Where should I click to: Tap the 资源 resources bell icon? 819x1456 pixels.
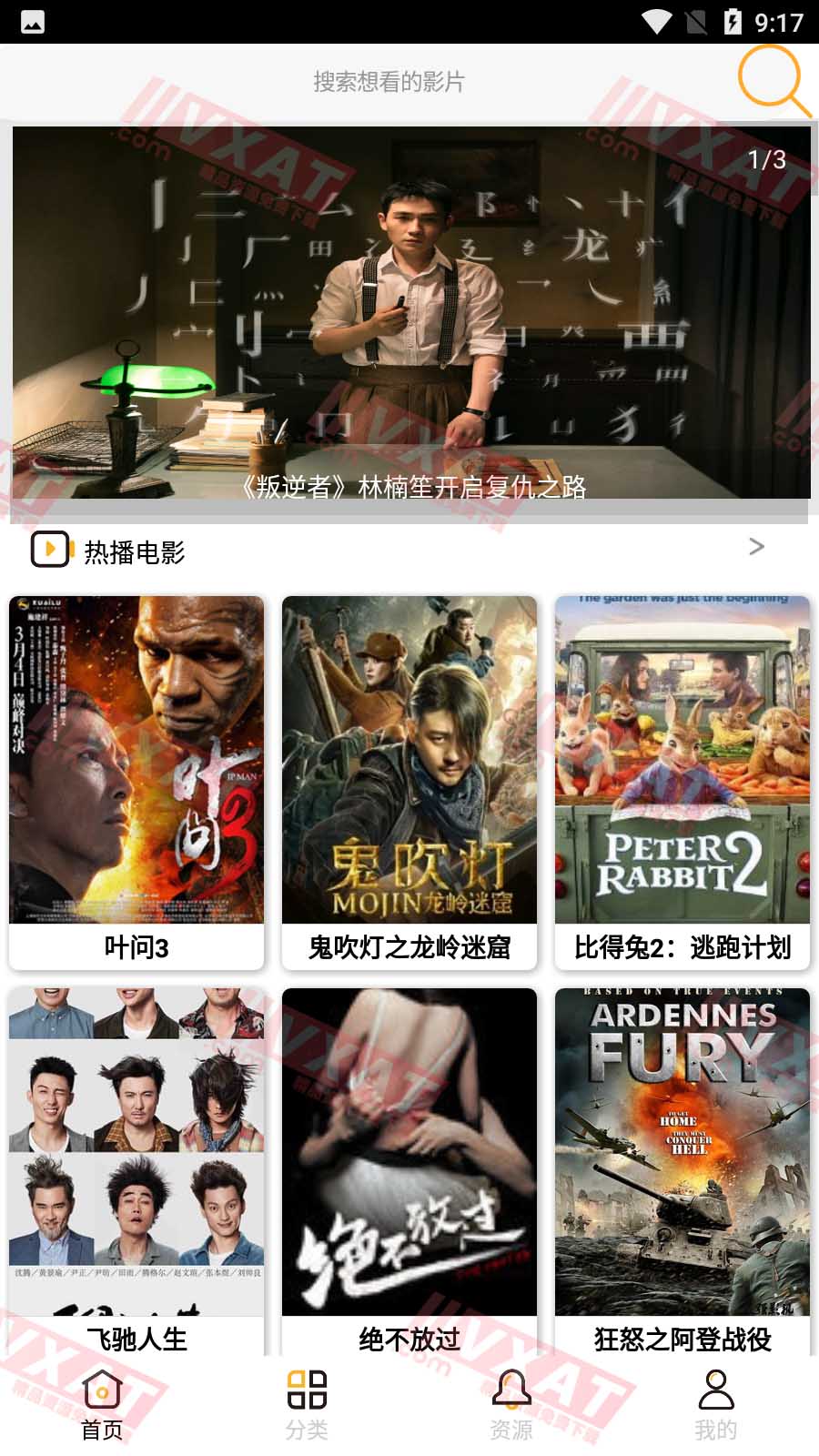511,1390
